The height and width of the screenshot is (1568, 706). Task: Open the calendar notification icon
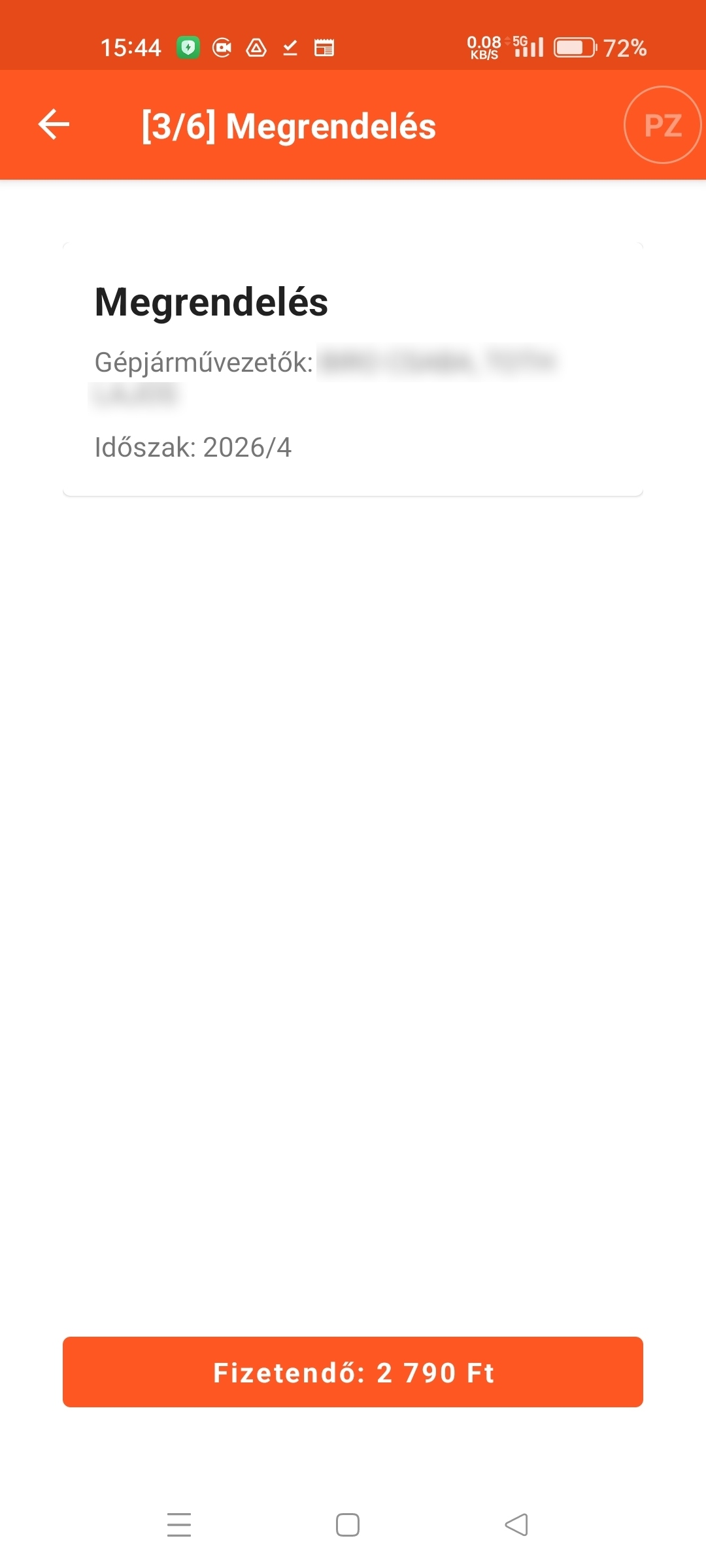[323, 46]
